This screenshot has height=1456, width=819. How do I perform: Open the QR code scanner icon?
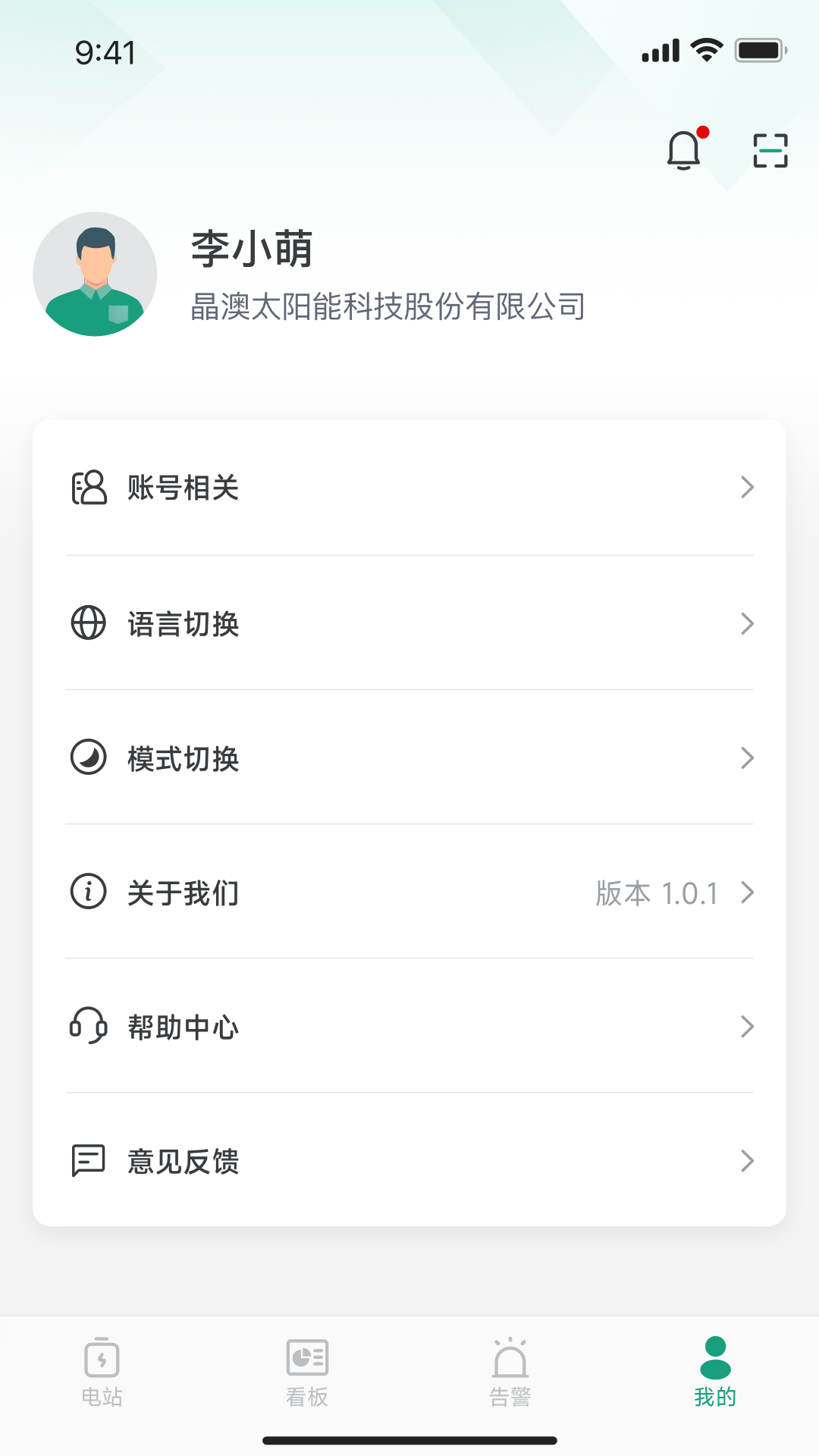(770, 149)
